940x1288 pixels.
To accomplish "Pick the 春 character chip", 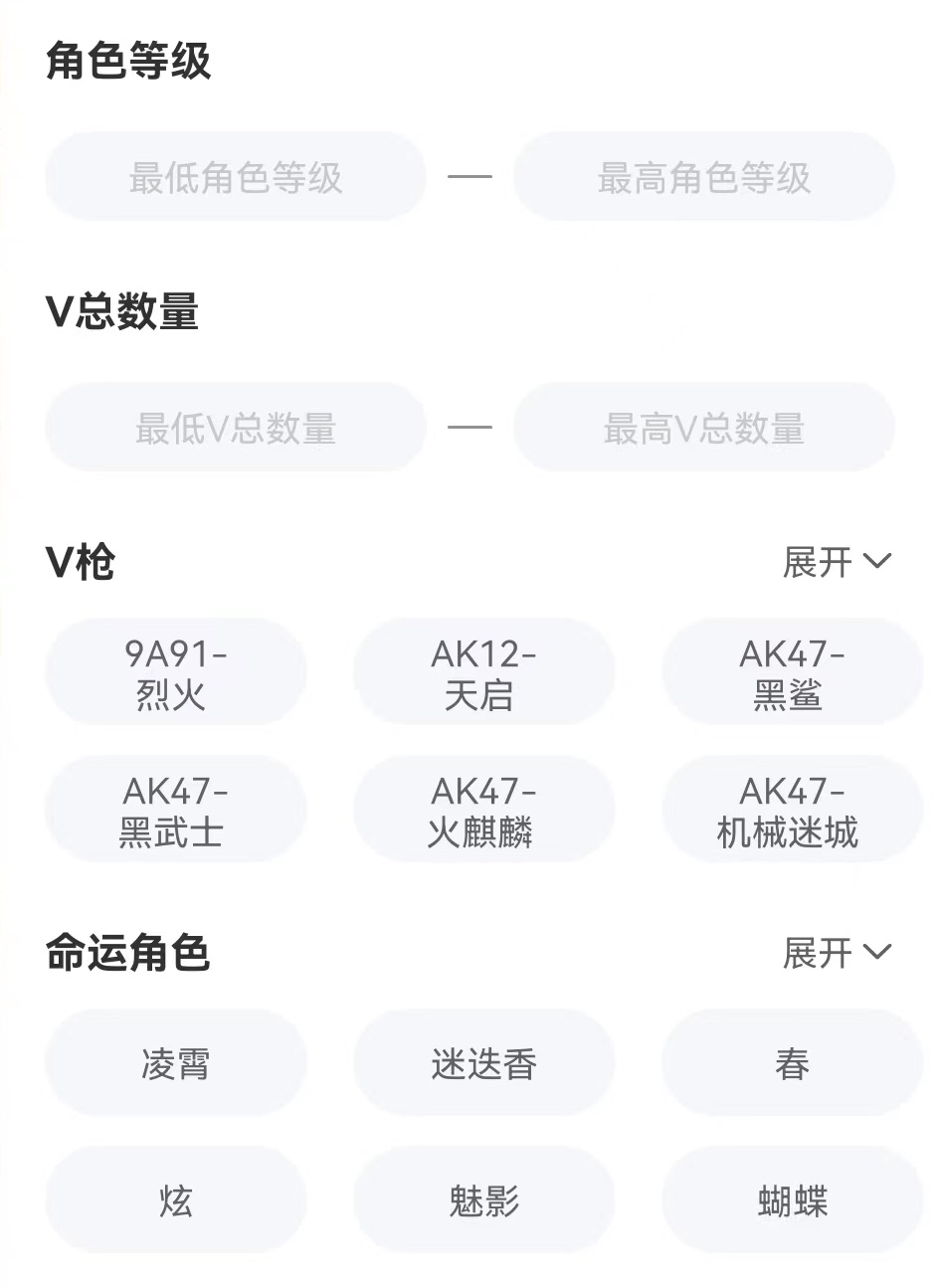I will [x=792, y=1063].
